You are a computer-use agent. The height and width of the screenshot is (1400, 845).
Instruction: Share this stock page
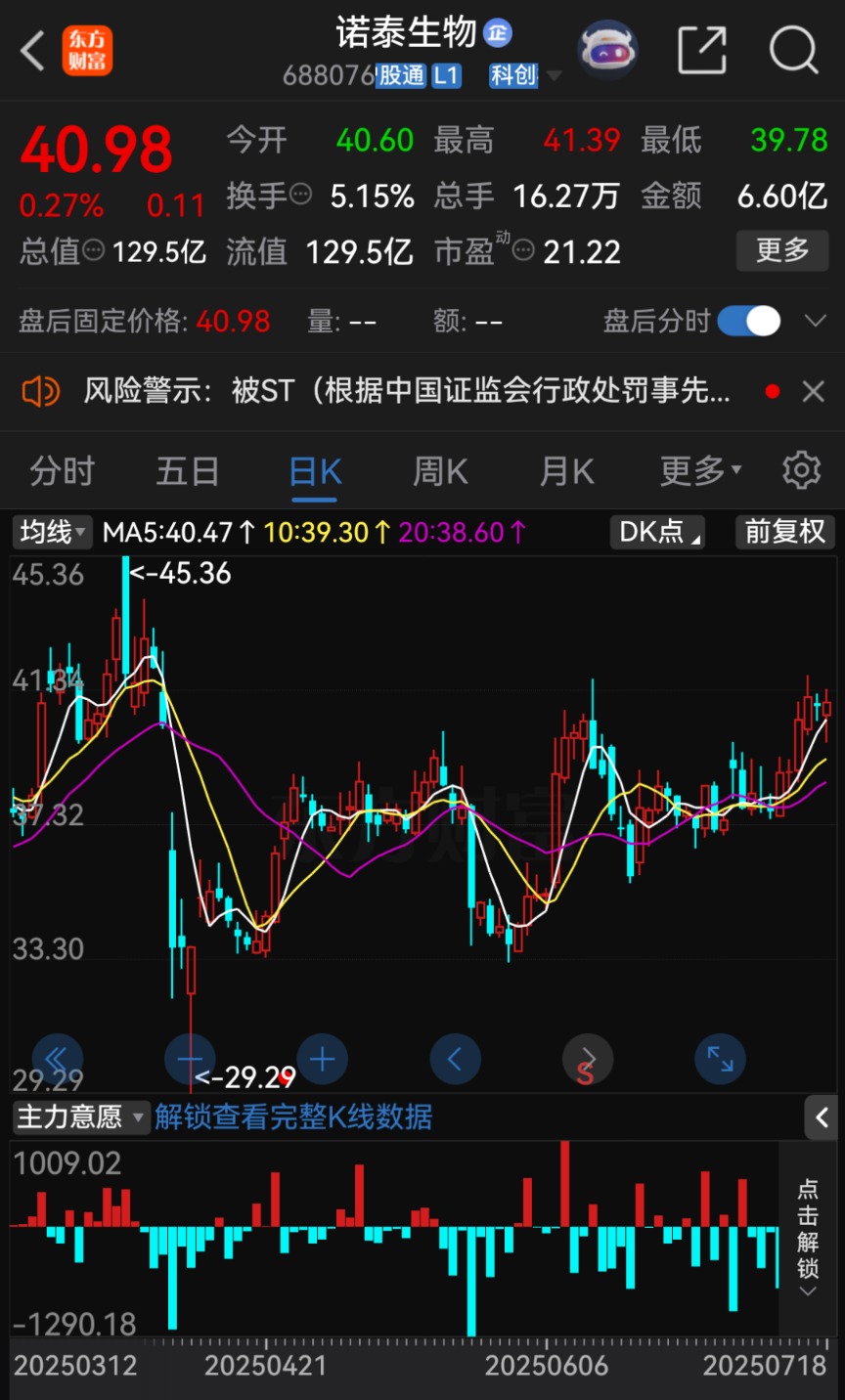click(x=702, y=49)
